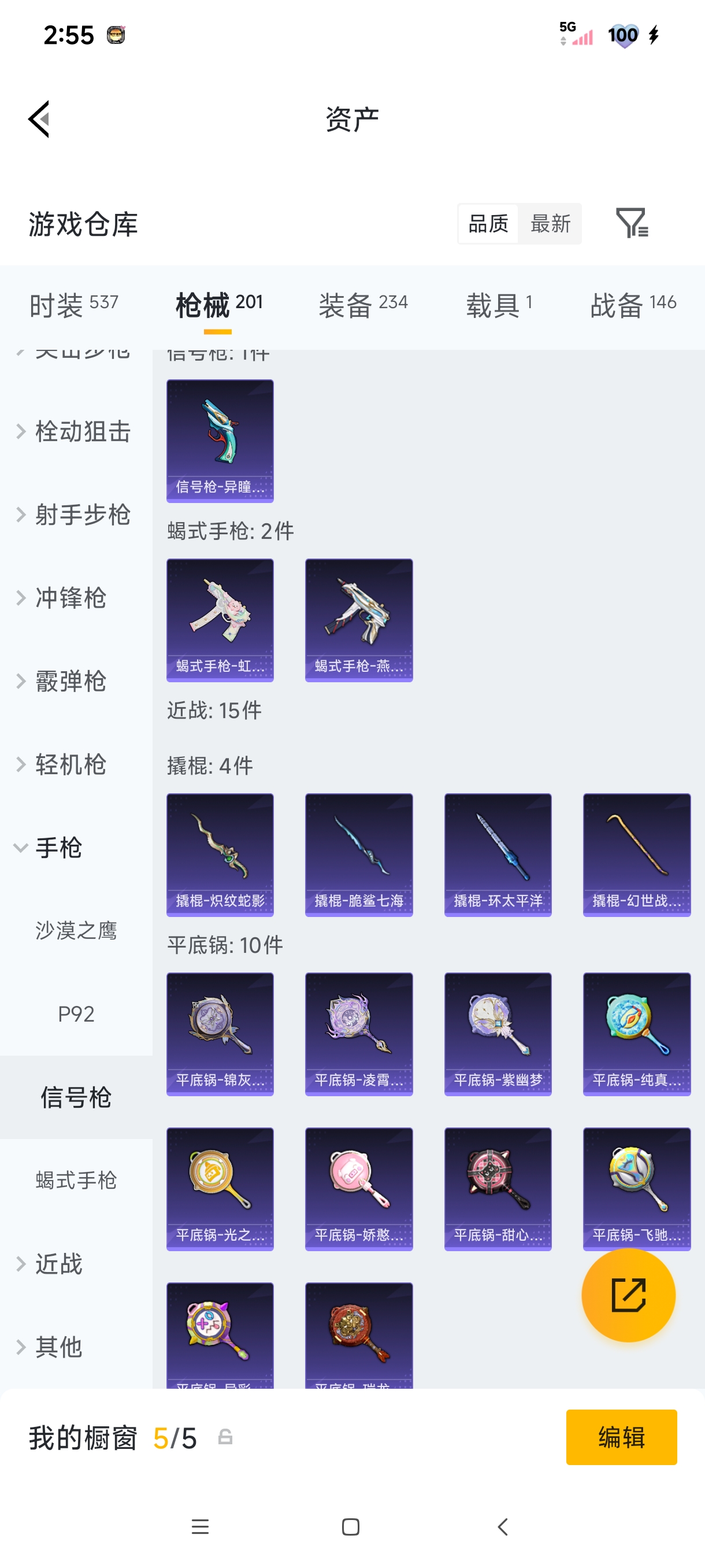Switch to the 时装 tab

(73, 304)
